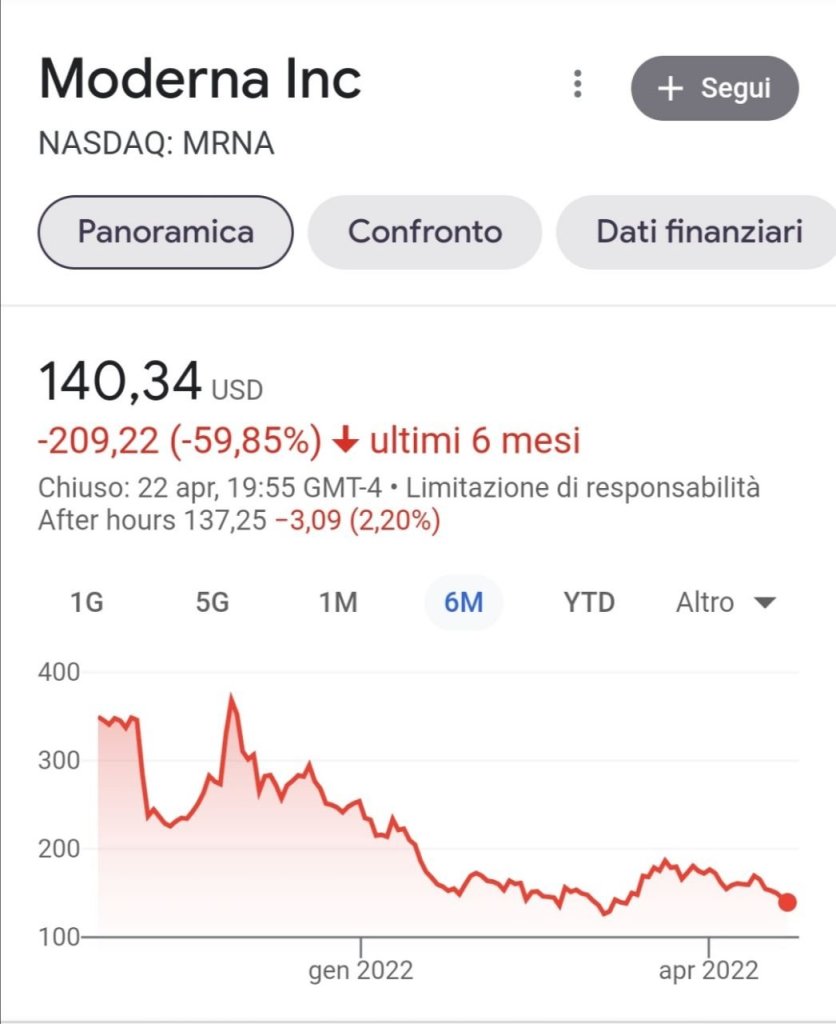The image size is (836, 1024).
Task: Choose the 6M chart range
Action: [463, 603]
